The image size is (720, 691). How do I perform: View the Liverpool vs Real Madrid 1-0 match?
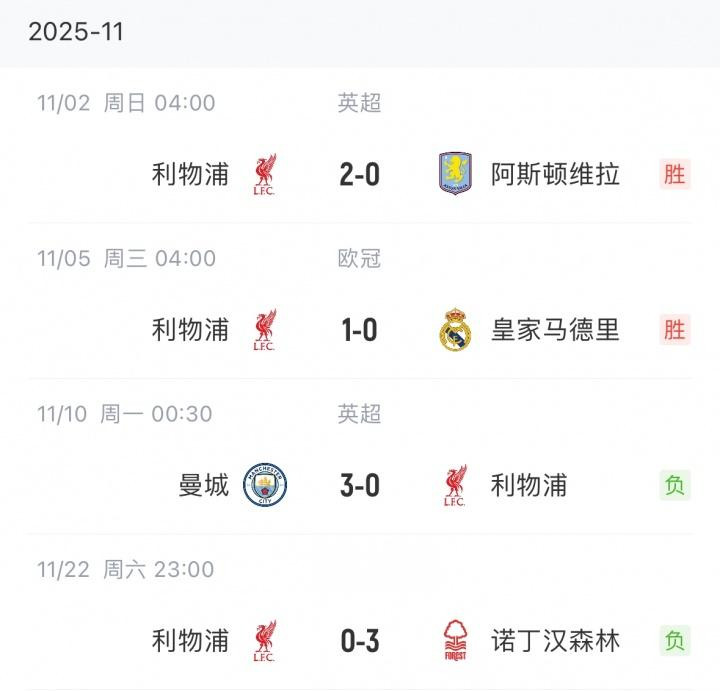click(x=360, y=330)
